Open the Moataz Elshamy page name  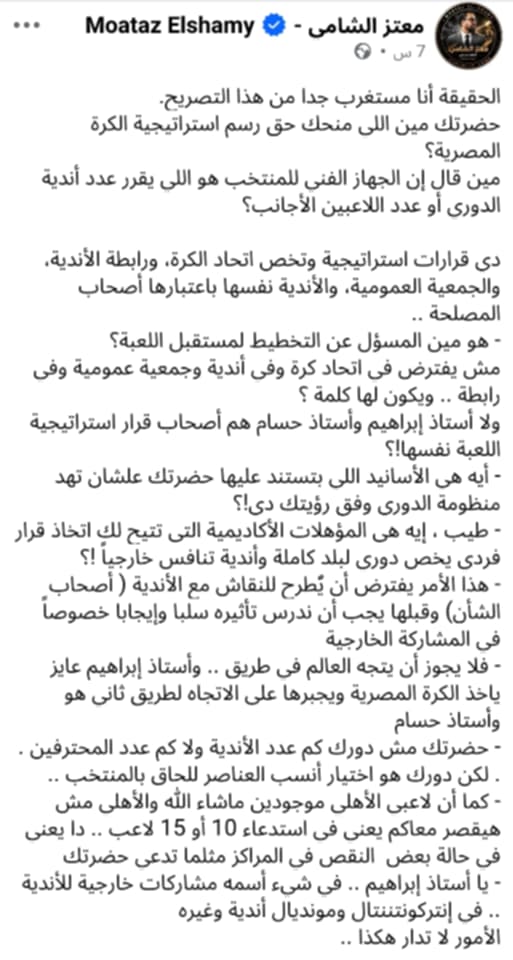pos(256,26)
